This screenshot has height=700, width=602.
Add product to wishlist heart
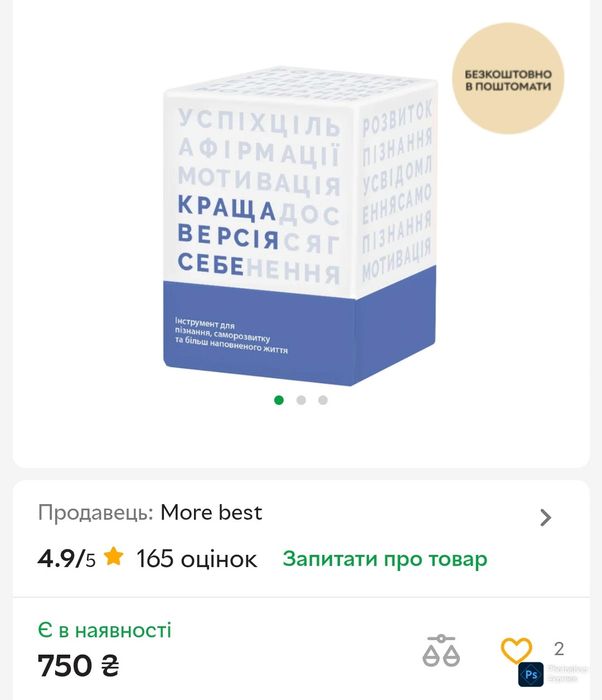pyautogui.click(x=516, y=651)
